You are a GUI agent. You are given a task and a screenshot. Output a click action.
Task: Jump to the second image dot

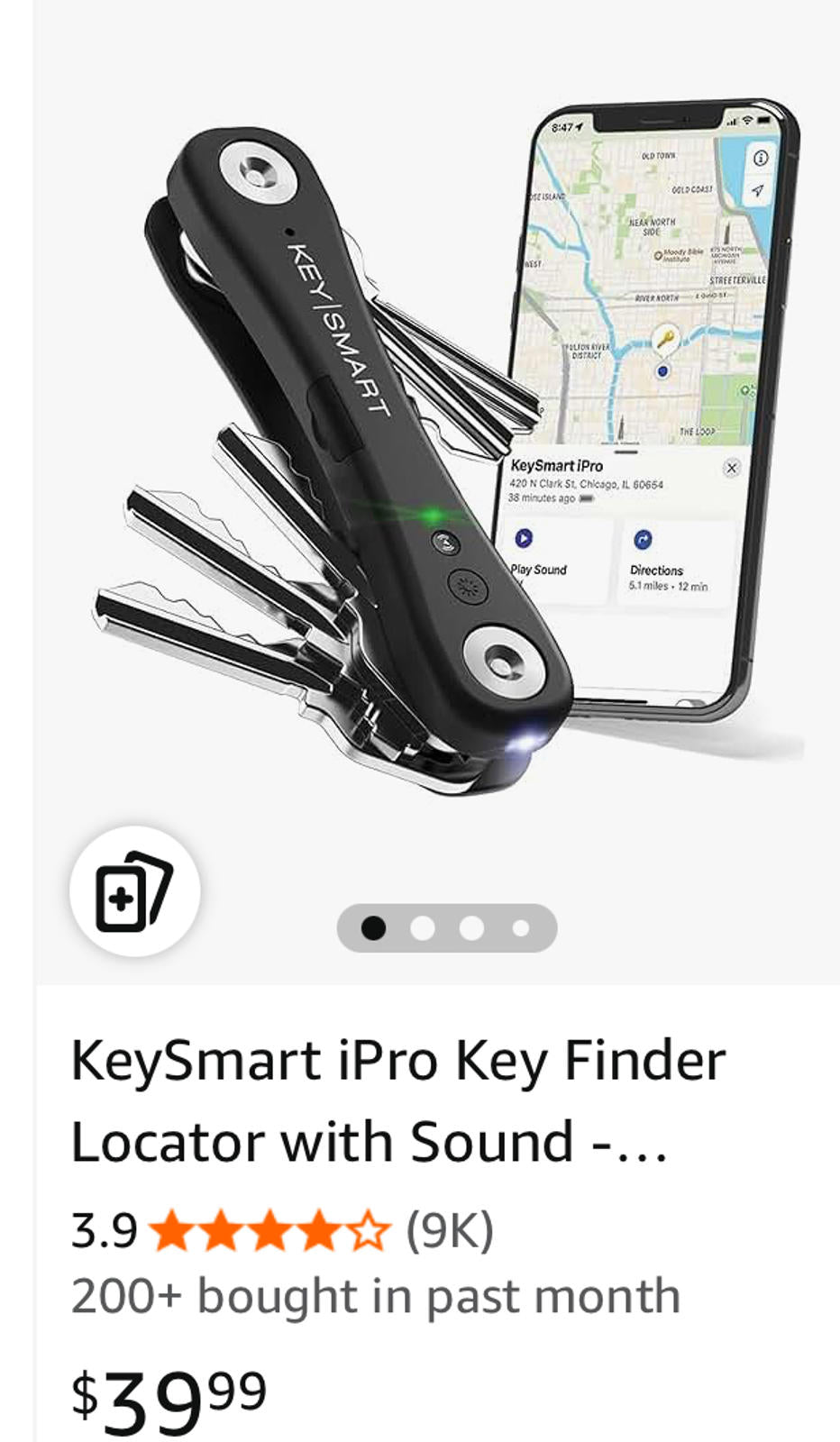point(423,928)
